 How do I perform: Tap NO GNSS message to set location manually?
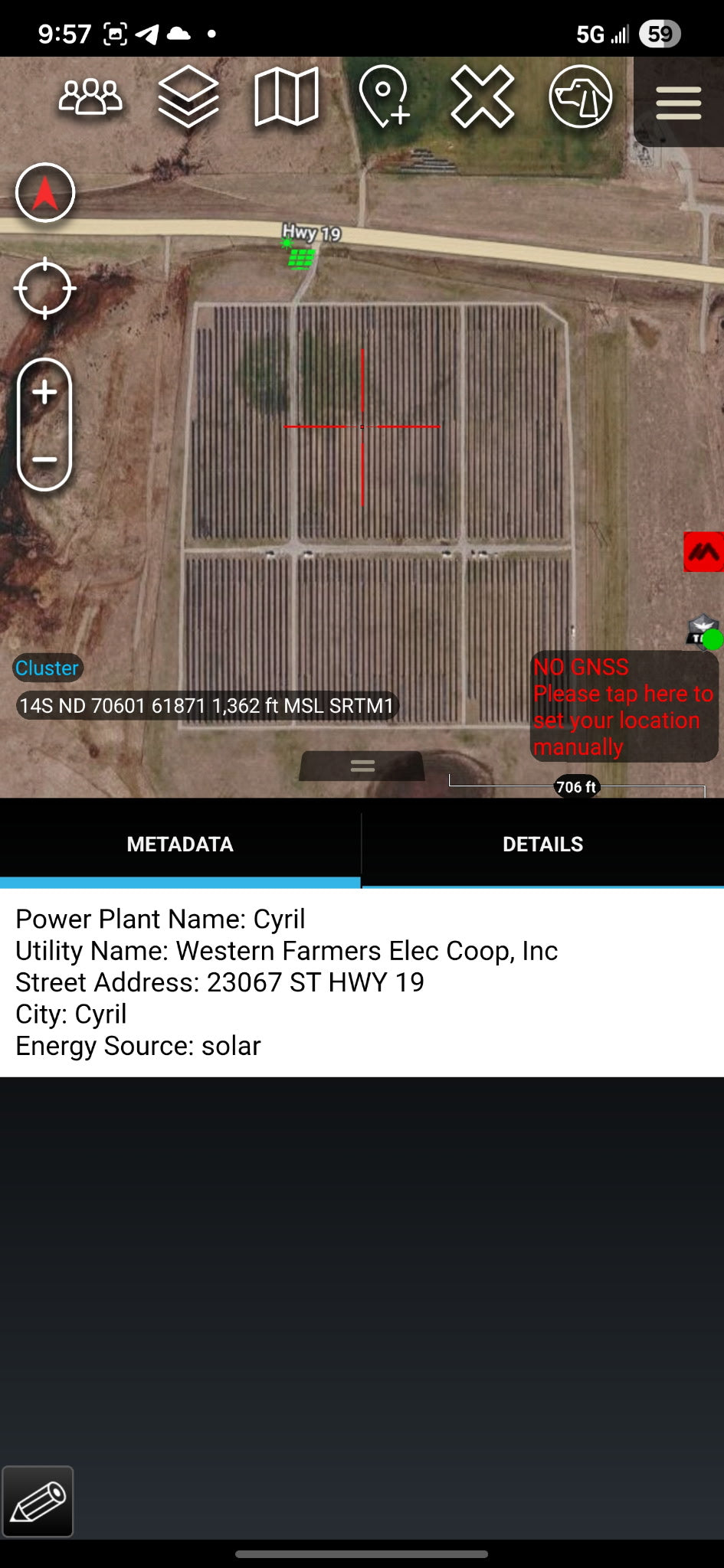point(623,706)
